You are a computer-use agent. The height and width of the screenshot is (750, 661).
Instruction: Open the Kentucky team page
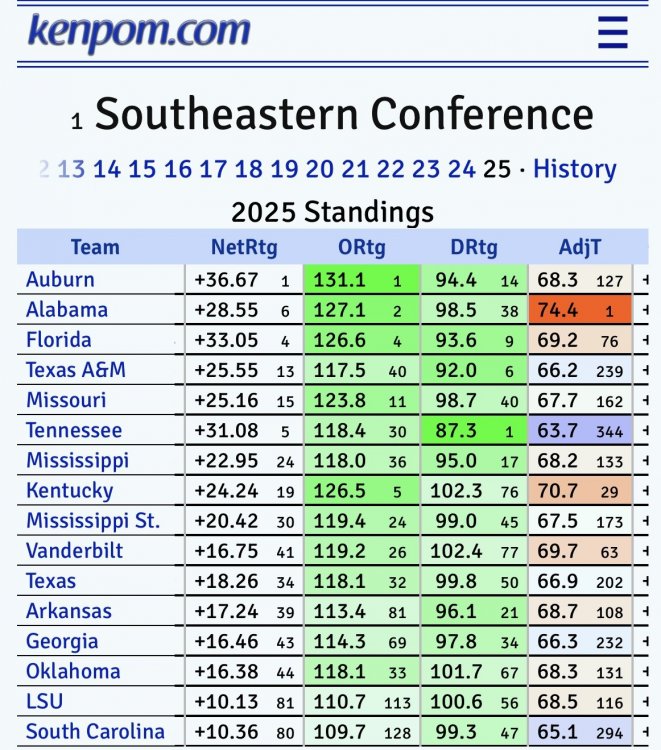click(x=69, y=490)
